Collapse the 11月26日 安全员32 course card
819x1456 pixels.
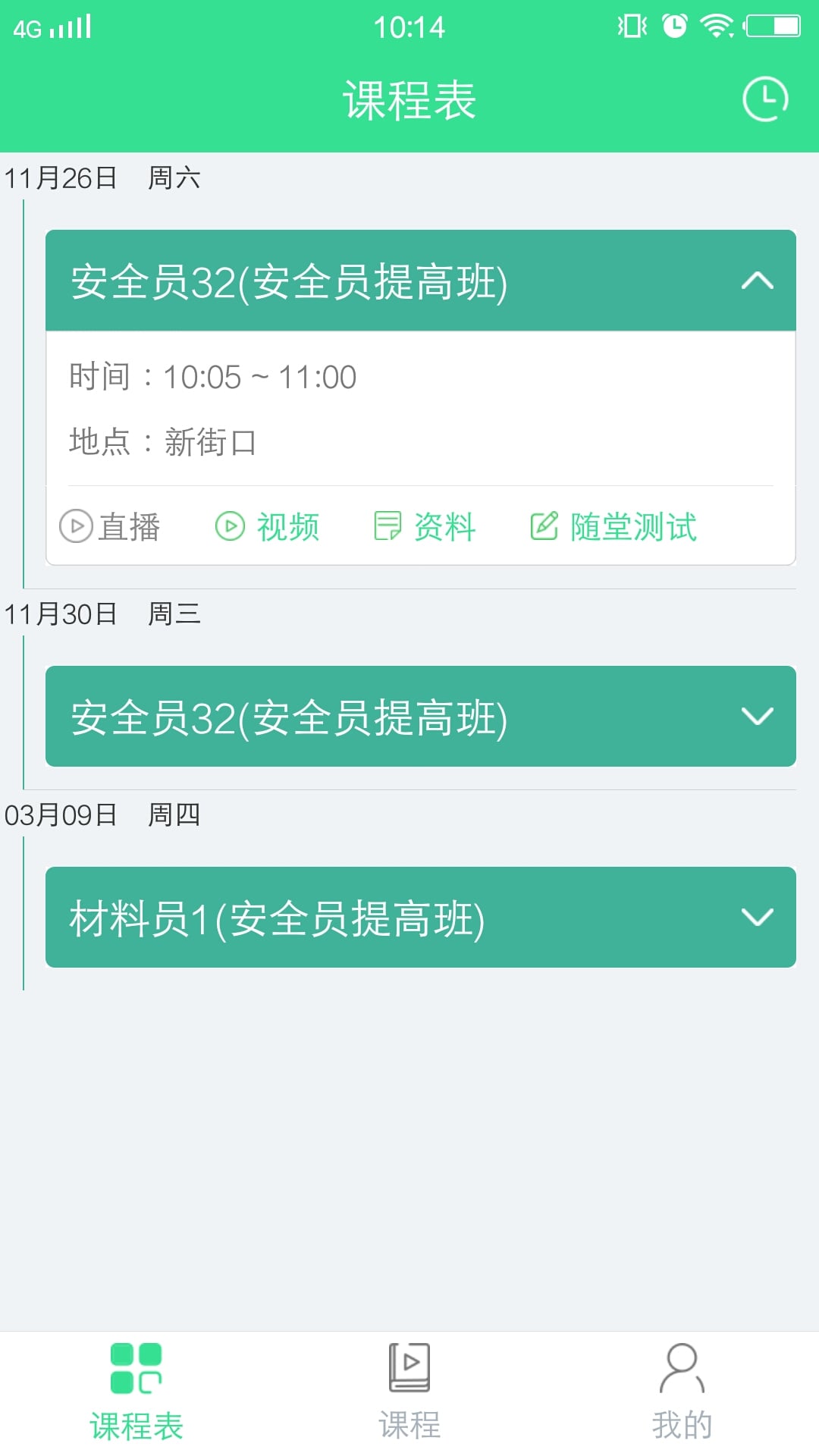tap(421, 281)
